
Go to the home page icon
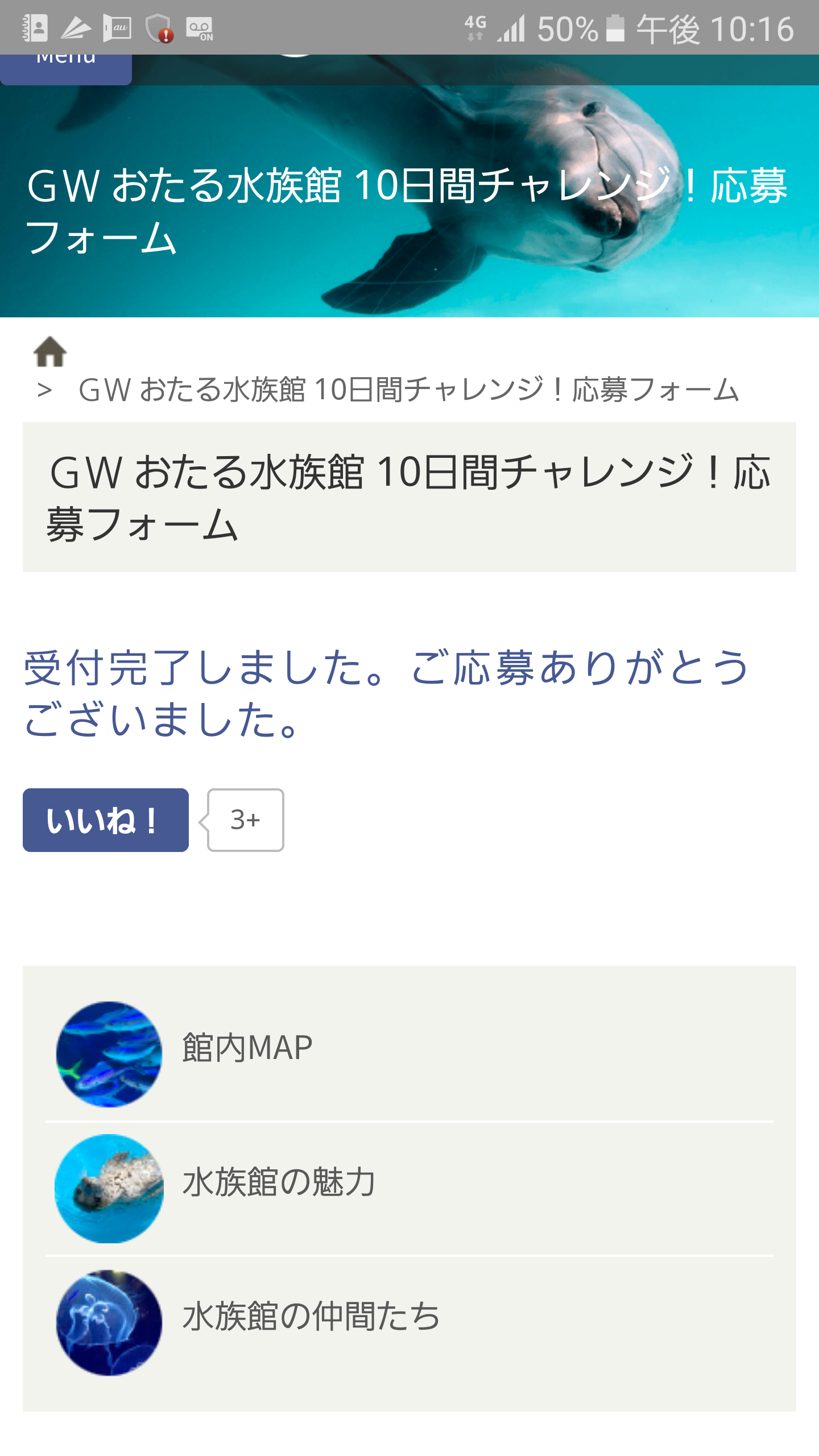(50, 351)
